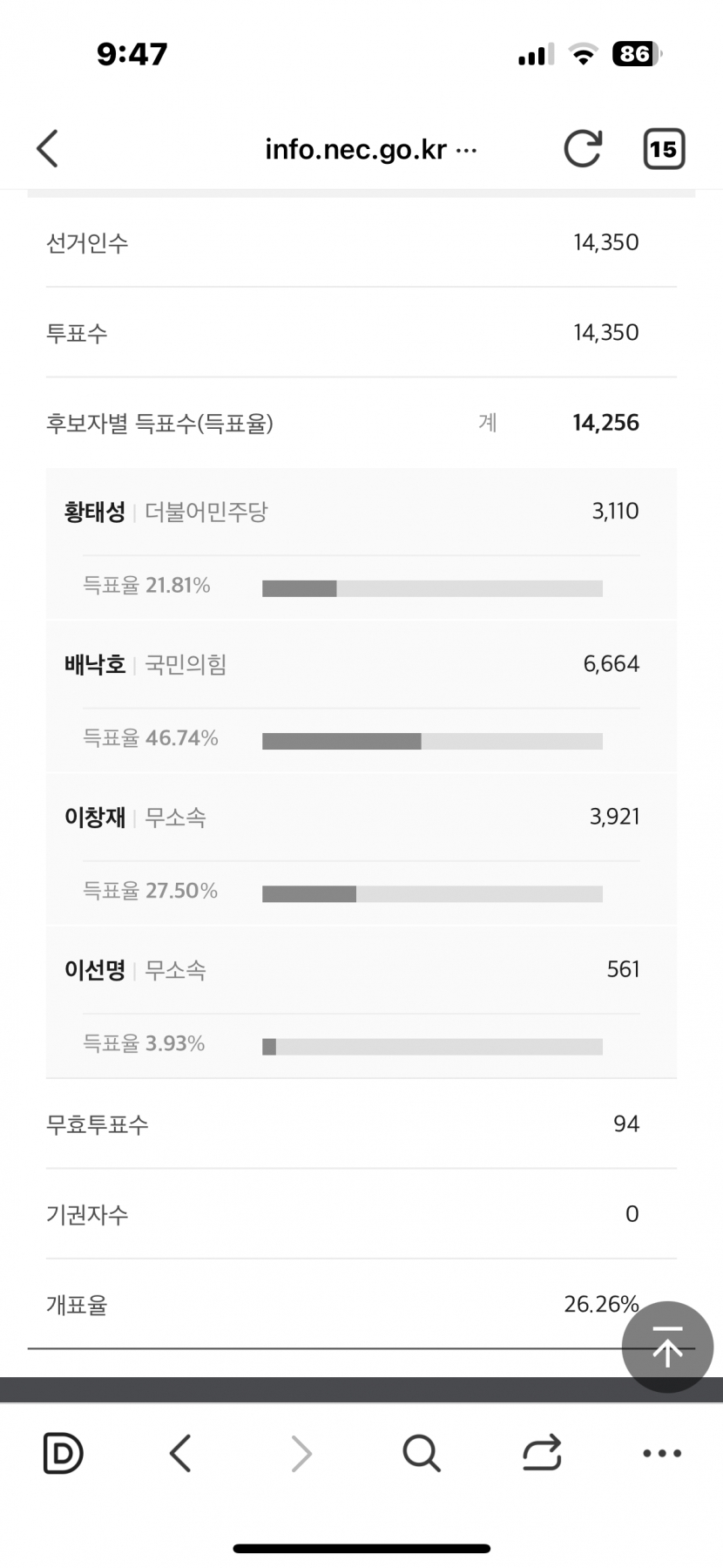Open the Daum home button in the bottom toolbar

pyautogui.click(x=63, y=1453)
